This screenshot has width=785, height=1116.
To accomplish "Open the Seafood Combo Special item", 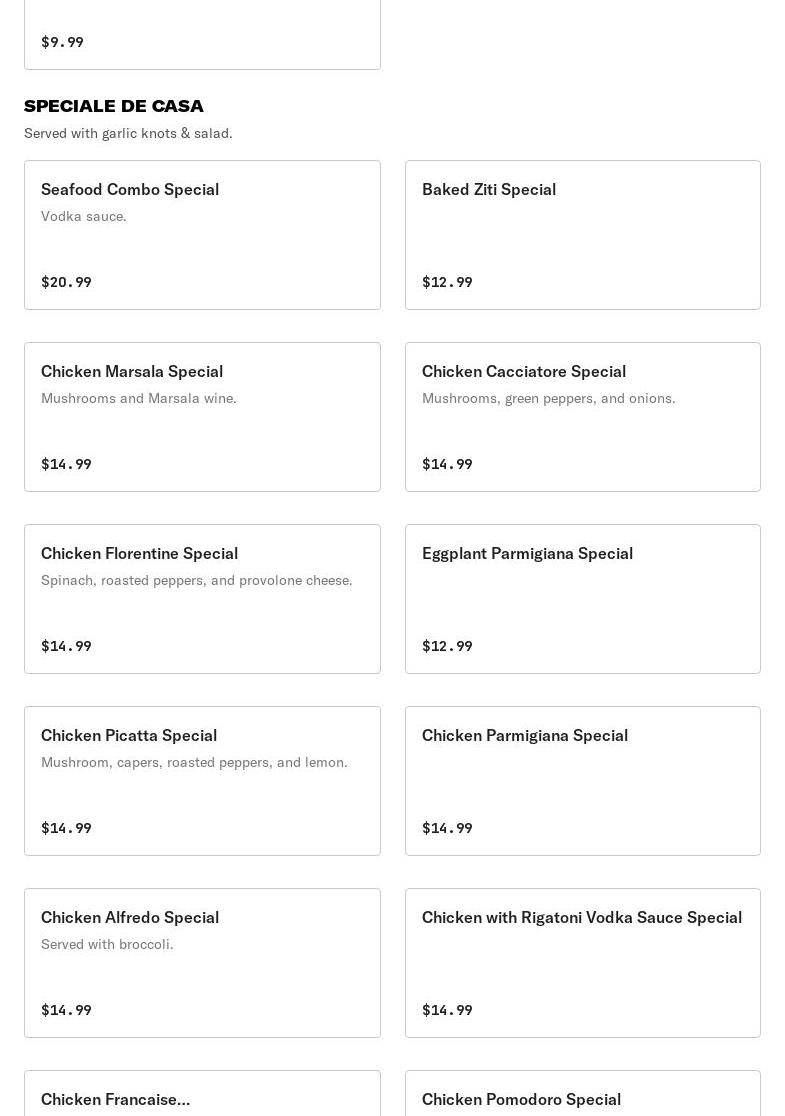I will [x=202, y=235].
